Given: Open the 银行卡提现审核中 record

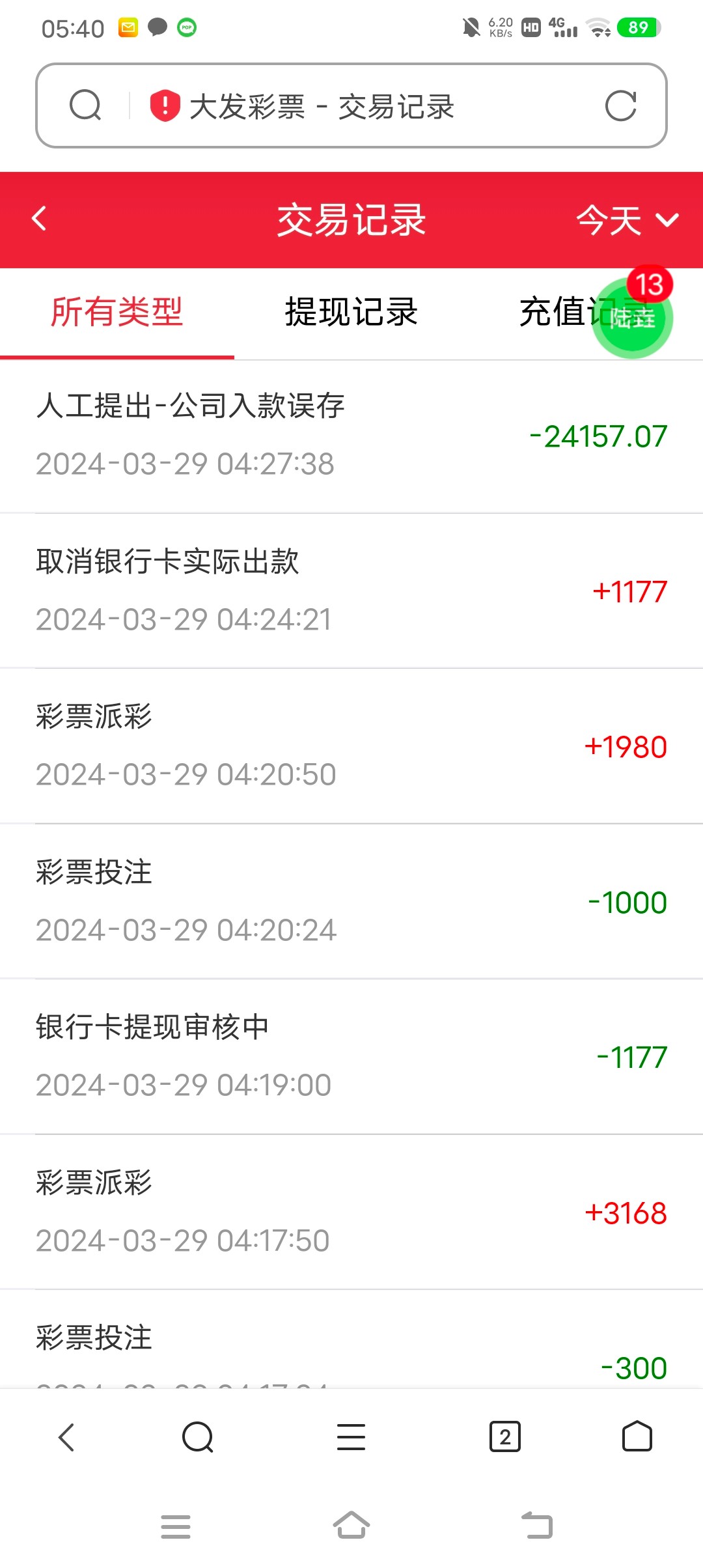Looking at the screenshot, I should (351, 1057).
